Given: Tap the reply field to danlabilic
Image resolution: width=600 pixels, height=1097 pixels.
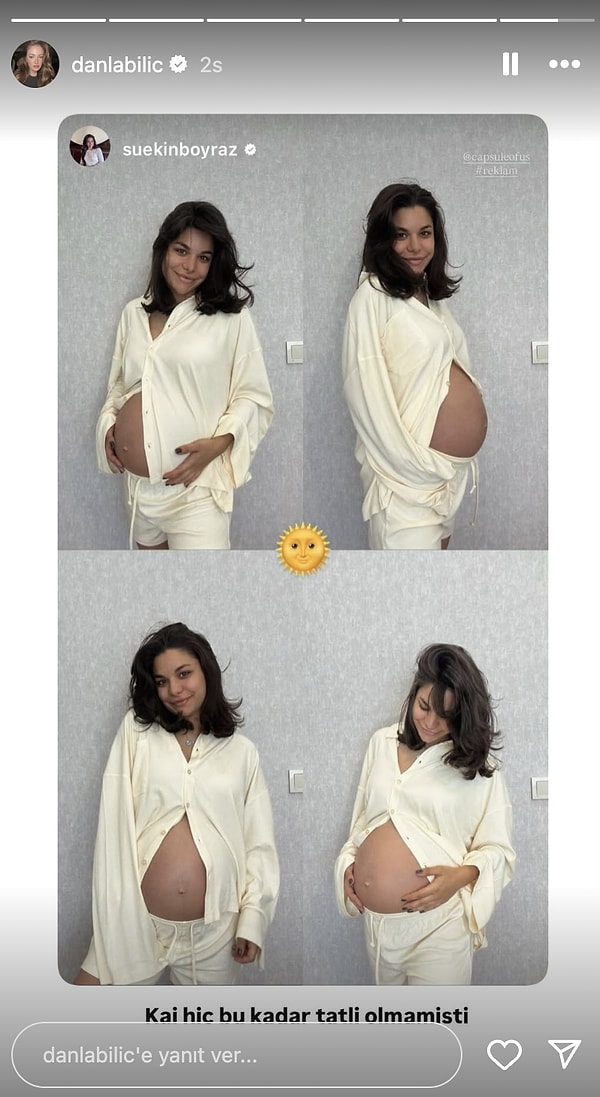Looking at the screenshot, I should [x=236, y=1055].
